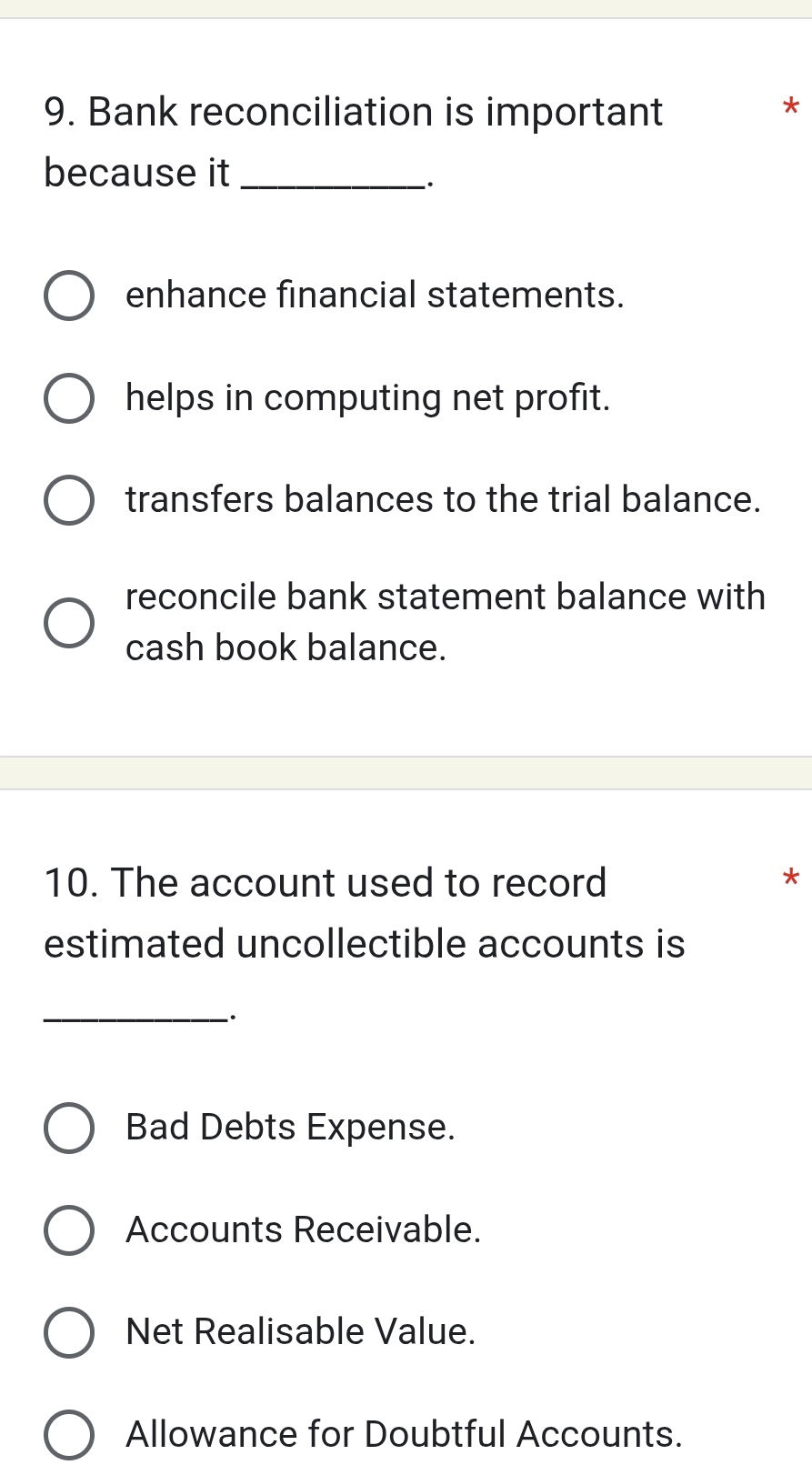The image size is (812, 1475).
Task: Click the answer label 'Accounts Receivable'
Action: click(304, 1230)
